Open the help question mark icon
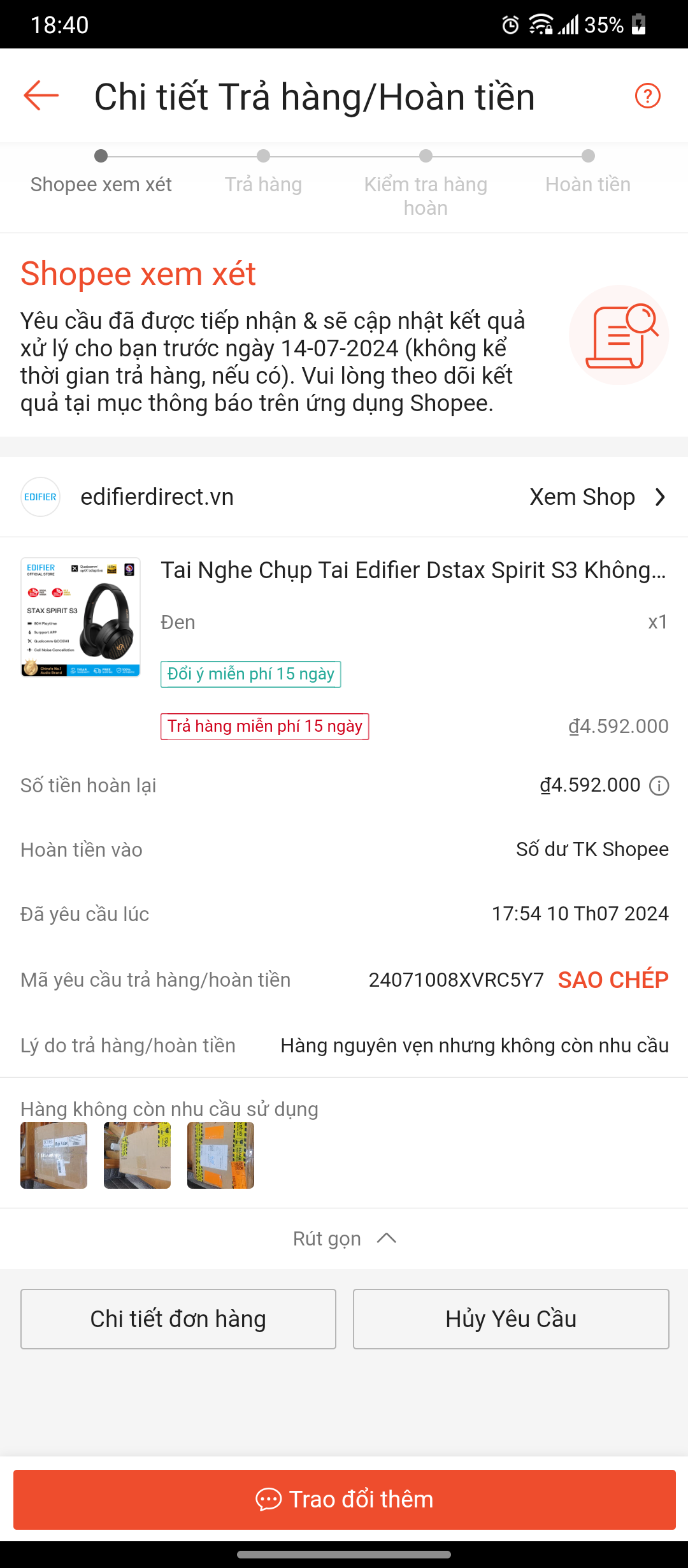Image resolution: width=688 pixels, height=1568 pixels. coord(647,96)
